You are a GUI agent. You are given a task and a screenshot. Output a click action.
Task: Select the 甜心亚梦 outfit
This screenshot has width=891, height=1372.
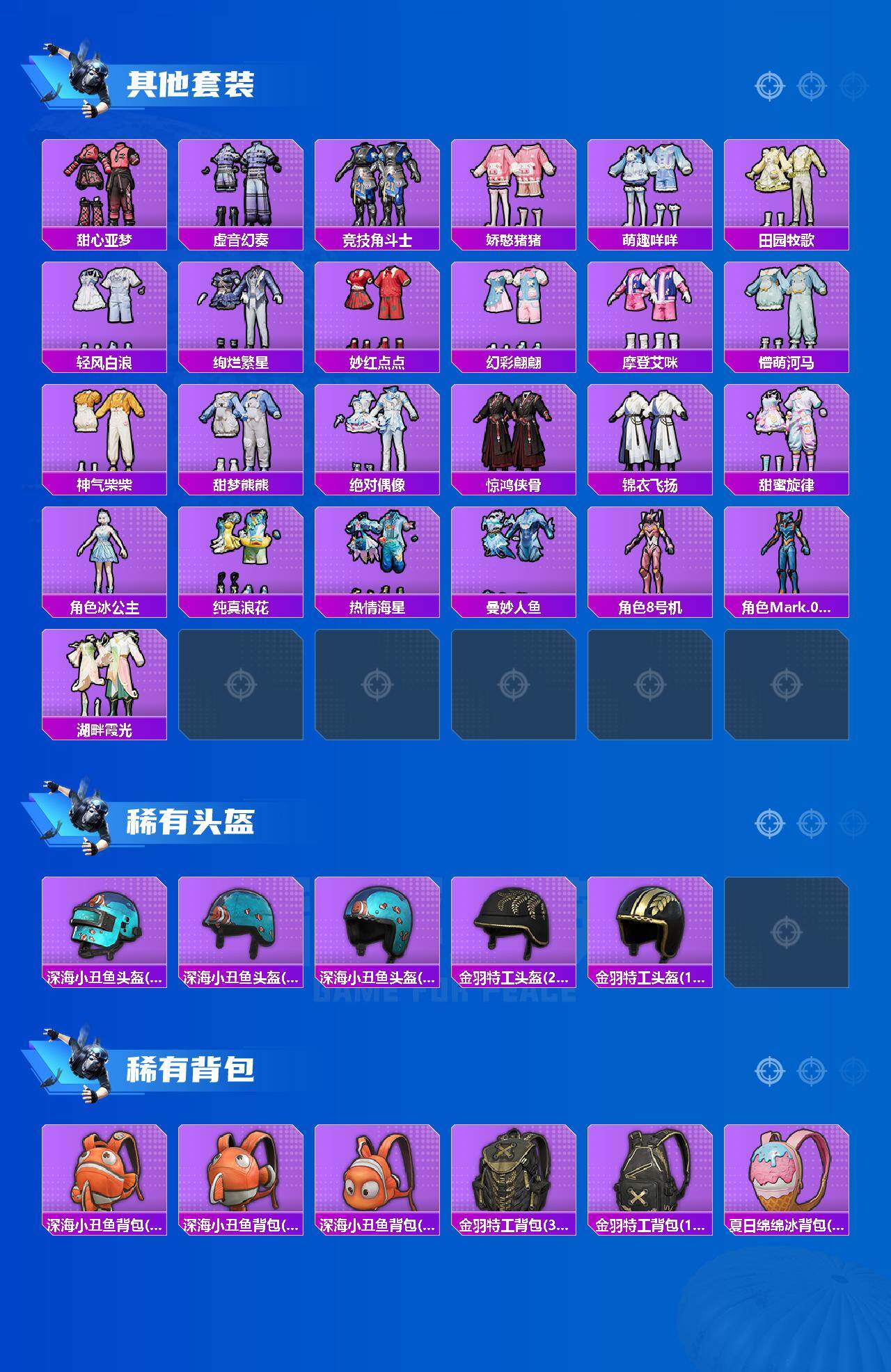[x=104, y=188]
